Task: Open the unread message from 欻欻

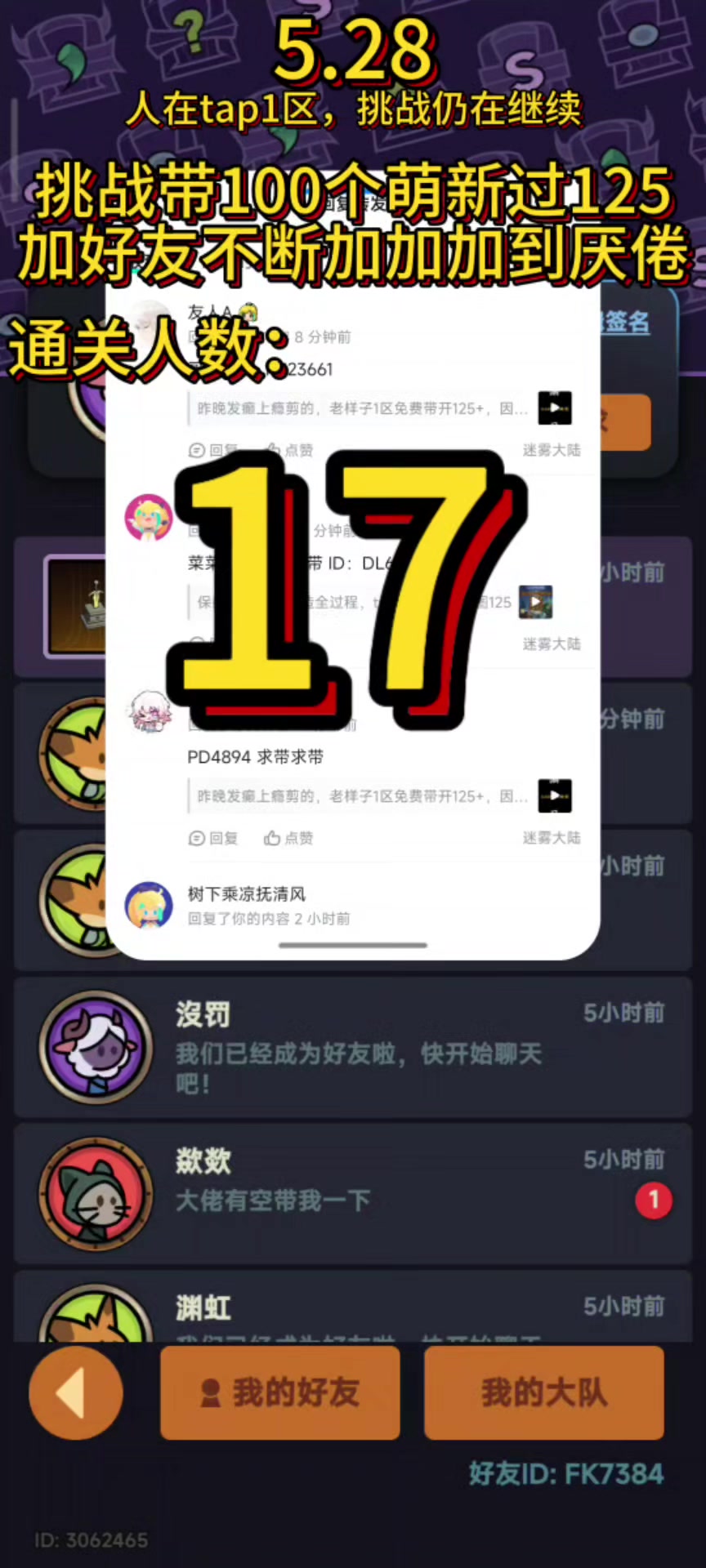Action: click(x=353, y=1194)
